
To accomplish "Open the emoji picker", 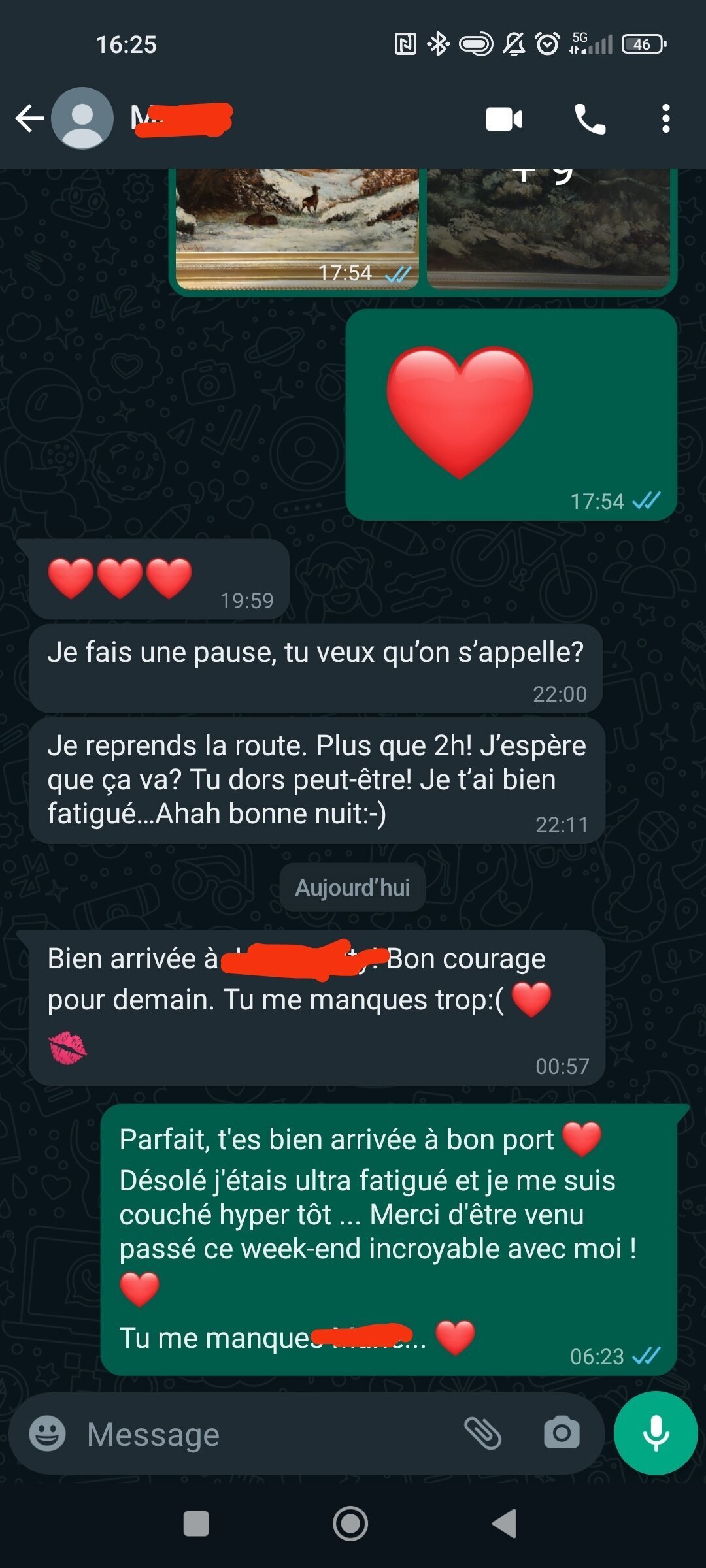I will (x=48, y=1434).
